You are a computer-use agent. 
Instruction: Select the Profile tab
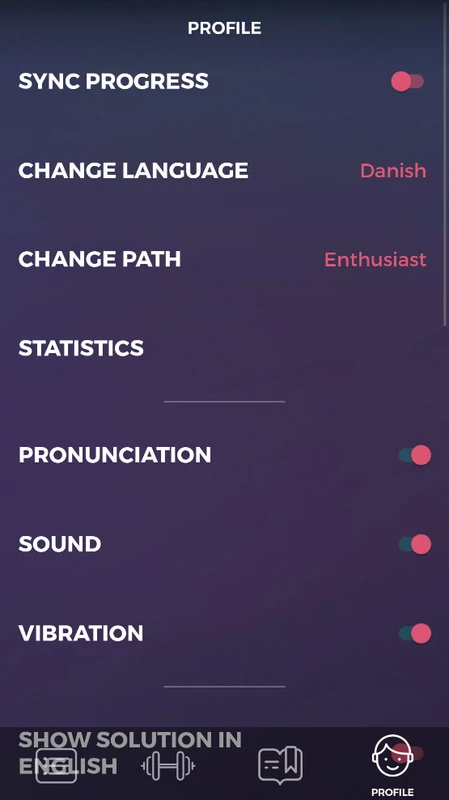392,765
